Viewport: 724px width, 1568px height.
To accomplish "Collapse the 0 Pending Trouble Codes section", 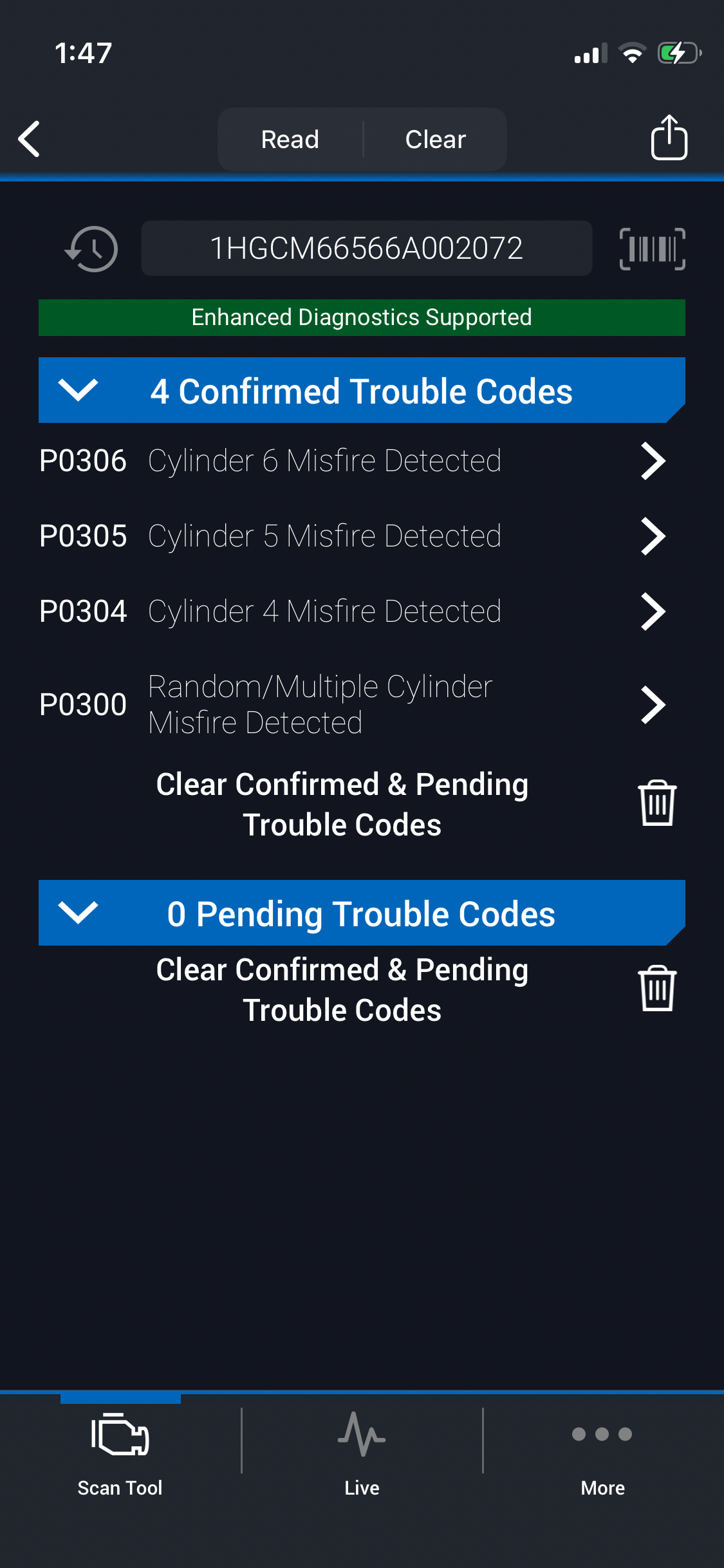I will 78,913.
